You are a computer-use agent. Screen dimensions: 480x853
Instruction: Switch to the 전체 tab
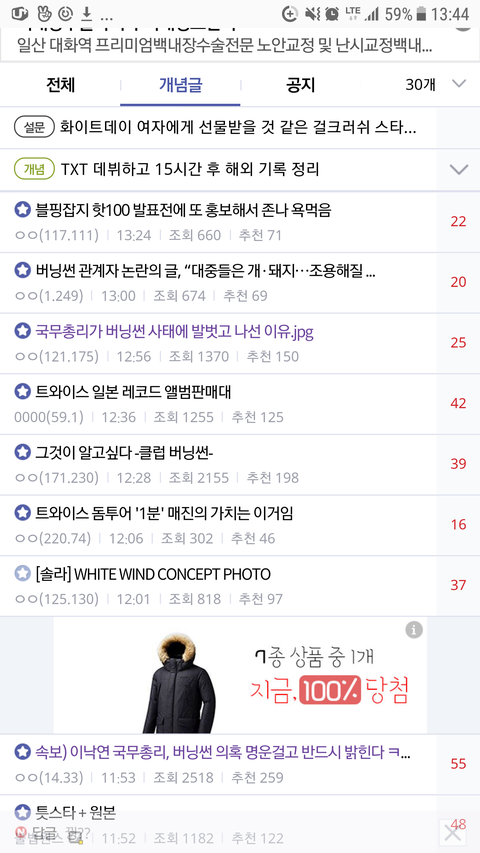60,85
